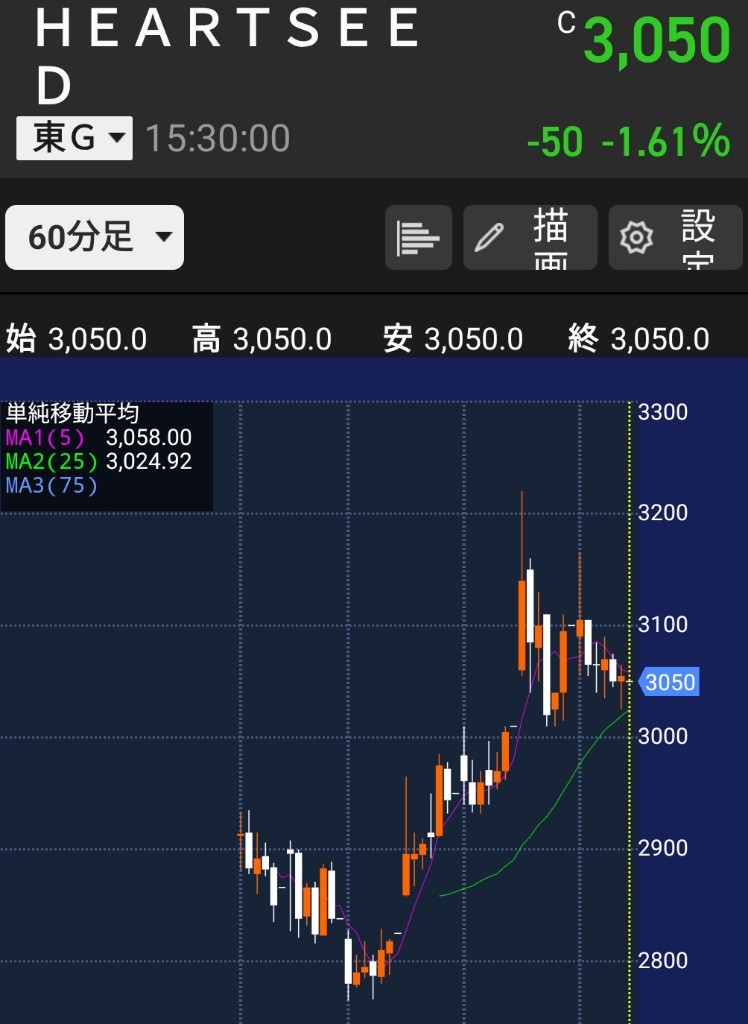This screenshot has height=1024, width=748.
Task: Show the volume-by-price bars icon
Action: [x=418, y=238]
